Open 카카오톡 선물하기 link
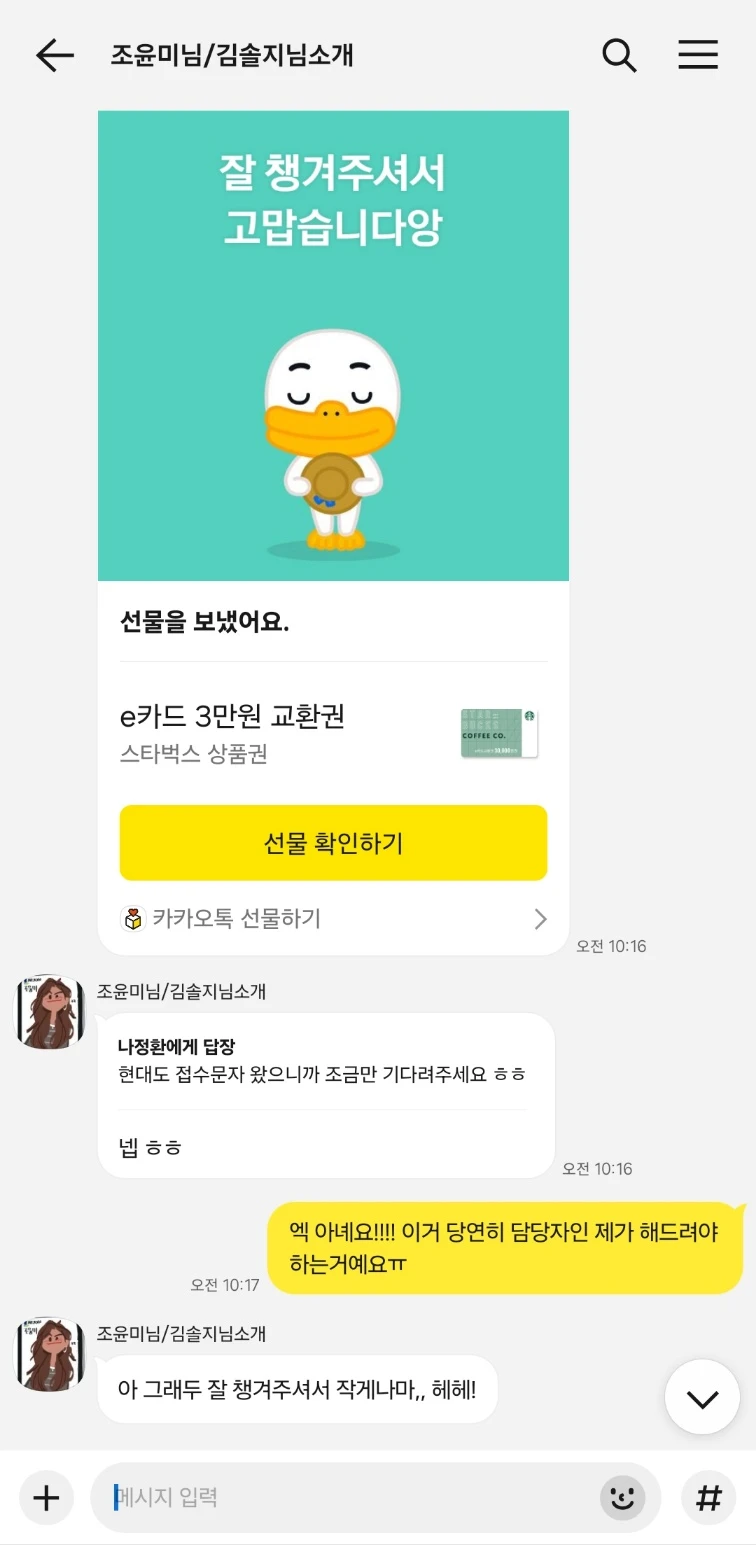Viewport: 756px width, 1545px height. tap(333, 919)
